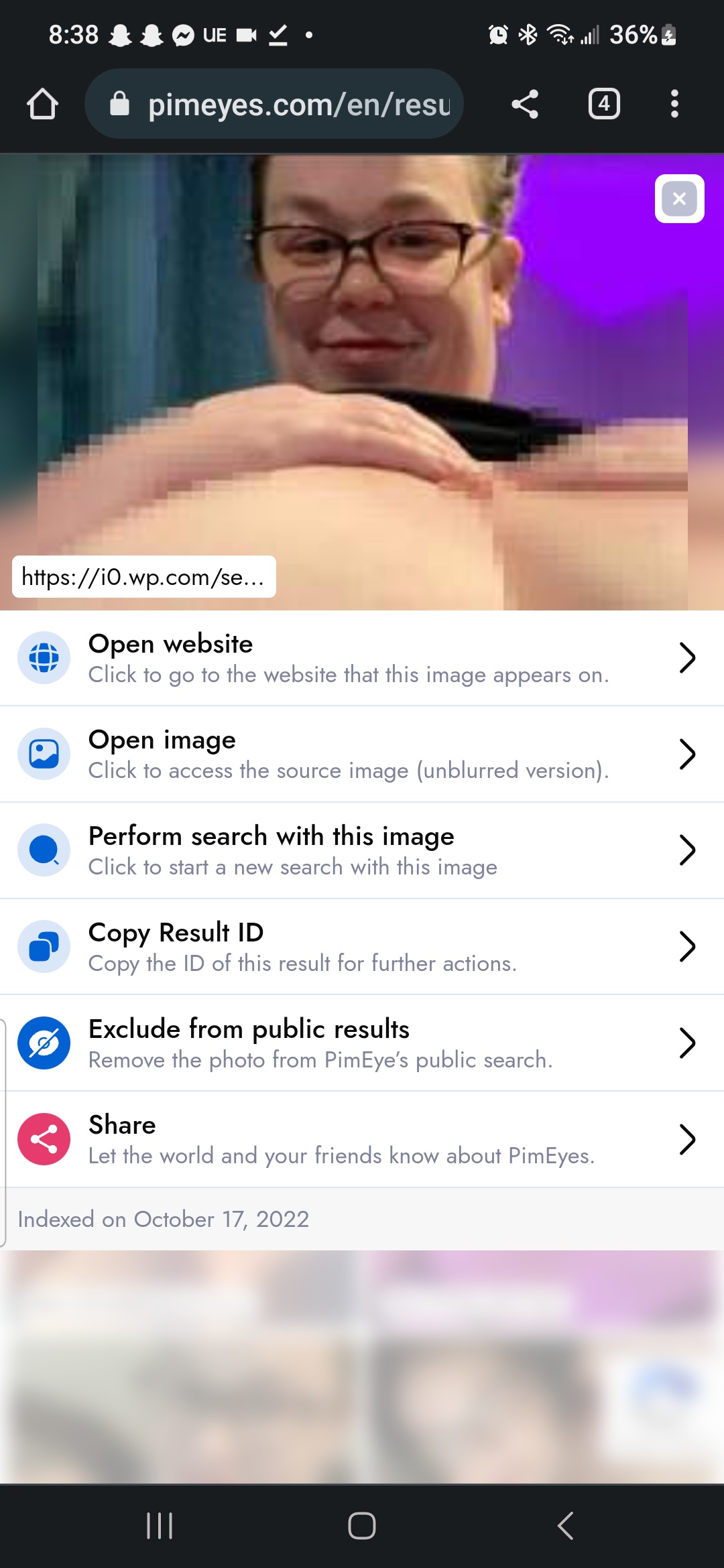Open the browser tab switcher
Screen dimensions: 724x1568
pyautogui.click(x=604, y=104)
